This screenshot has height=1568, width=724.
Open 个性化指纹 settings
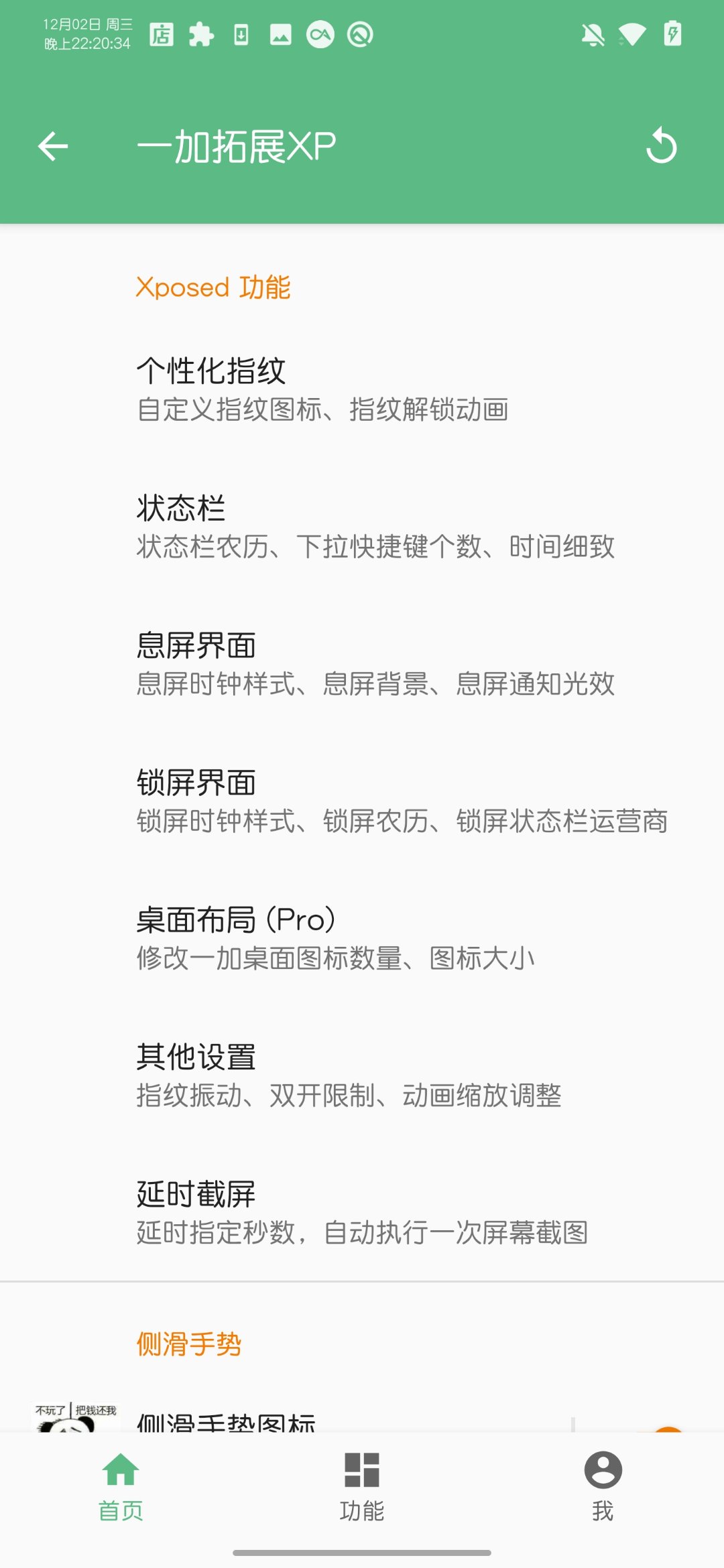362,389
